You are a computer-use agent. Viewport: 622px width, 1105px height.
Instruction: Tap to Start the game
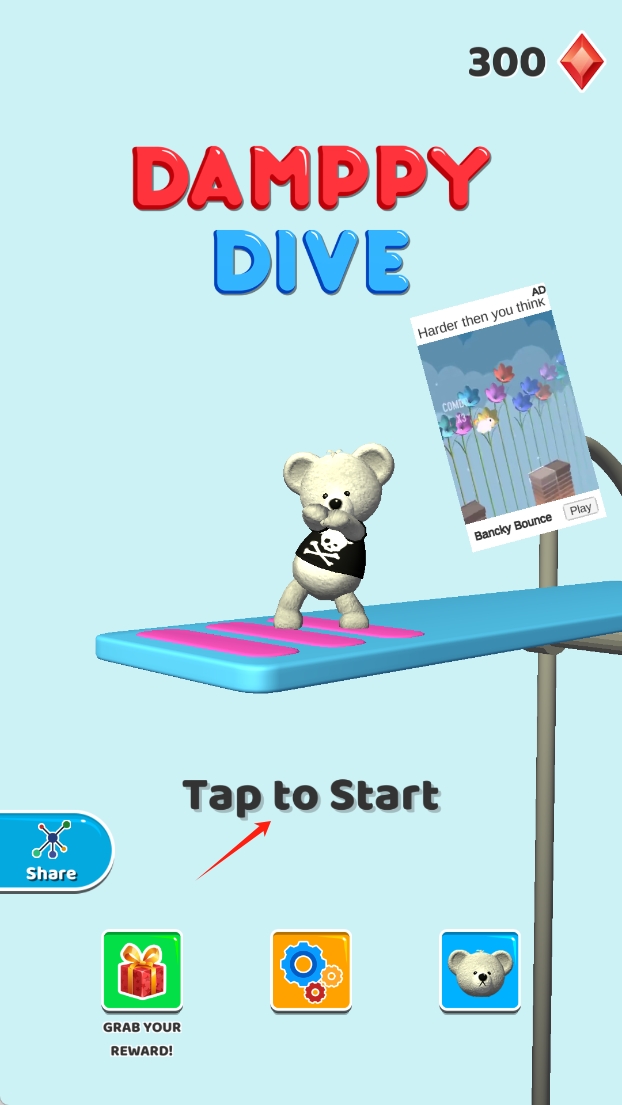[311, 796]
